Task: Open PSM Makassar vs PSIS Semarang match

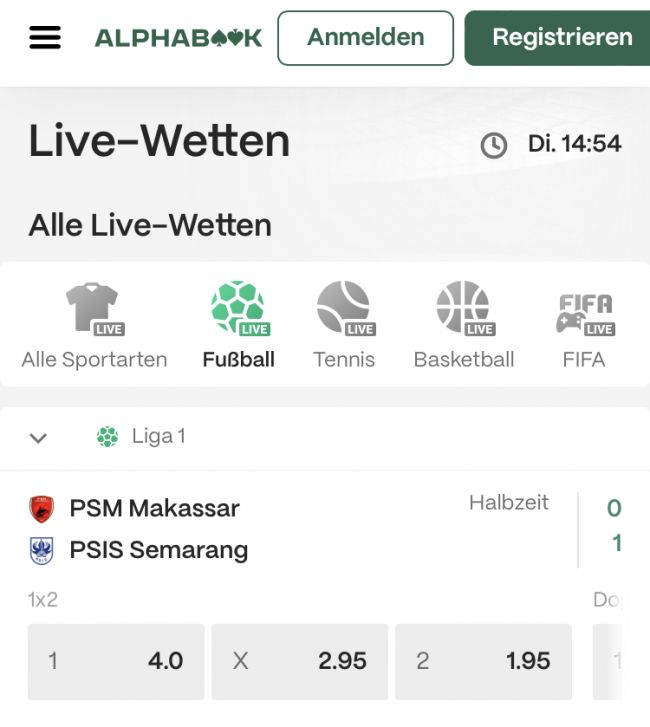Action: point(155,528)
